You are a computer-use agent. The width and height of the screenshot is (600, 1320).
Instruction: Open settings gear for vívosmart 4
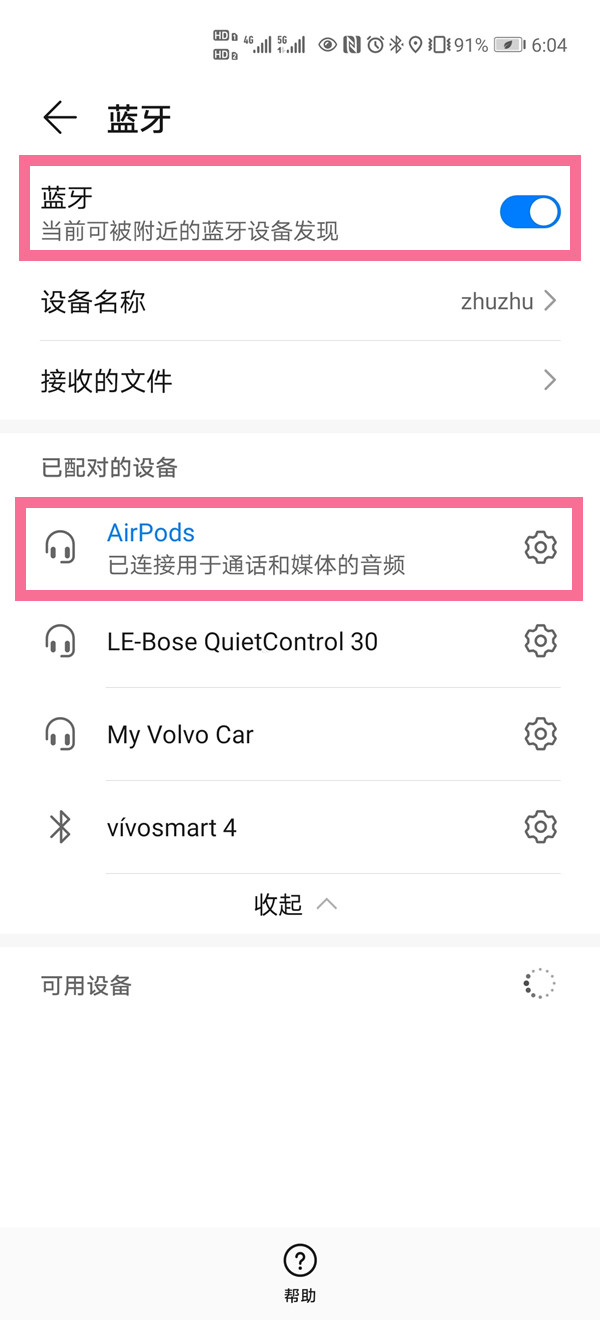coord(540,828)
